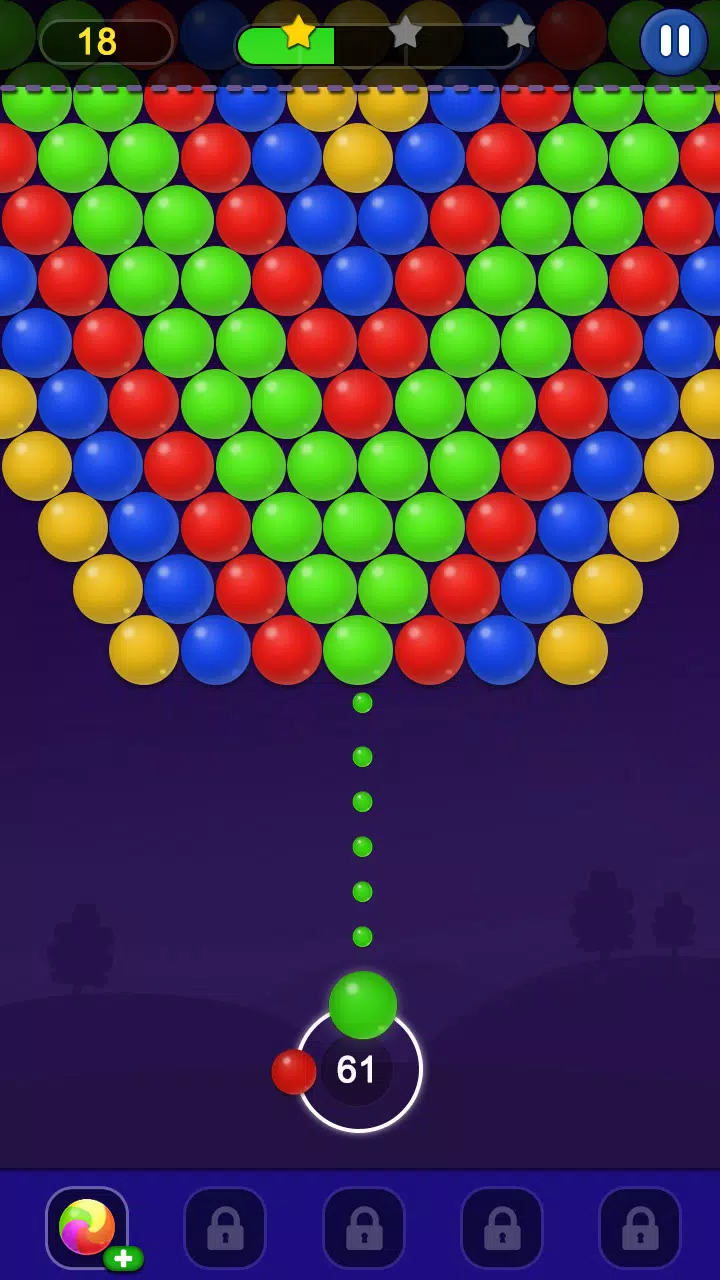Viewport: 720px width, 1280px height.
Task: Tap the red swap bubble to switch colors
Action: point(291,1070)
